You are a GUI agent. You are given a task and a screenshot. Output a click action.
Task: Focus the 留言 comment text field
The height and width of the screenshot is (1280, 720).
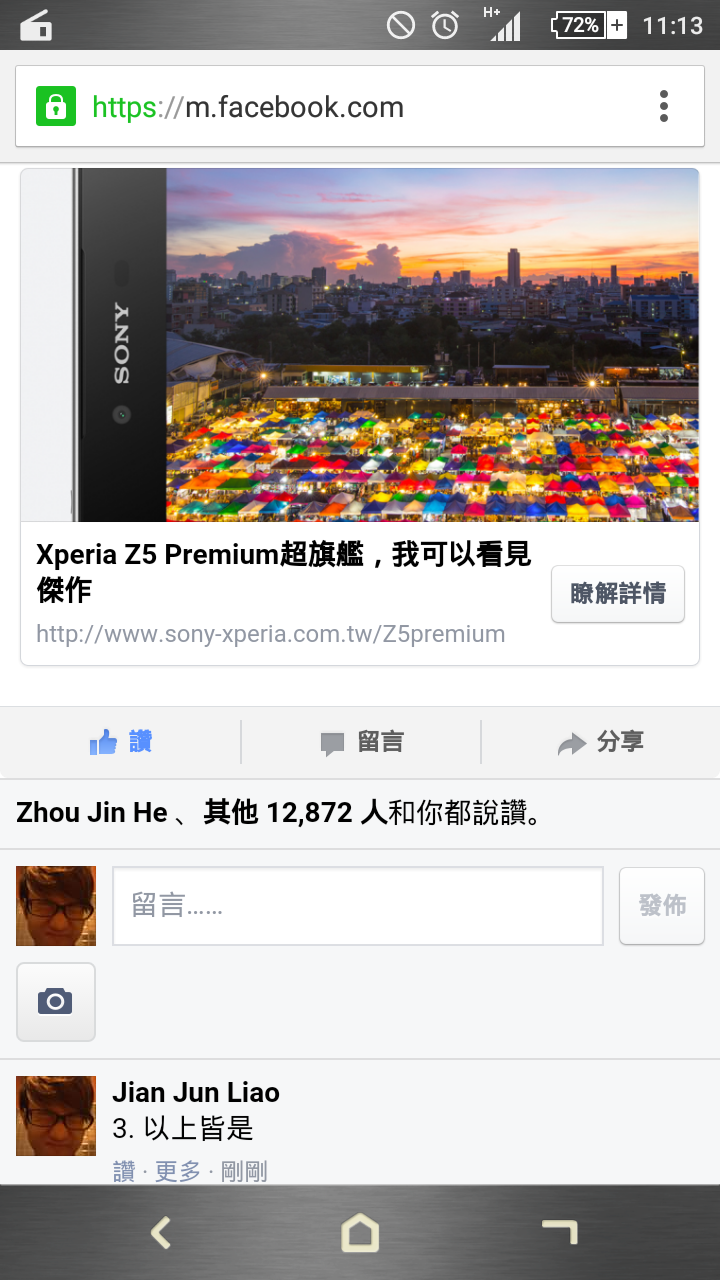click(x=357, y=906)
